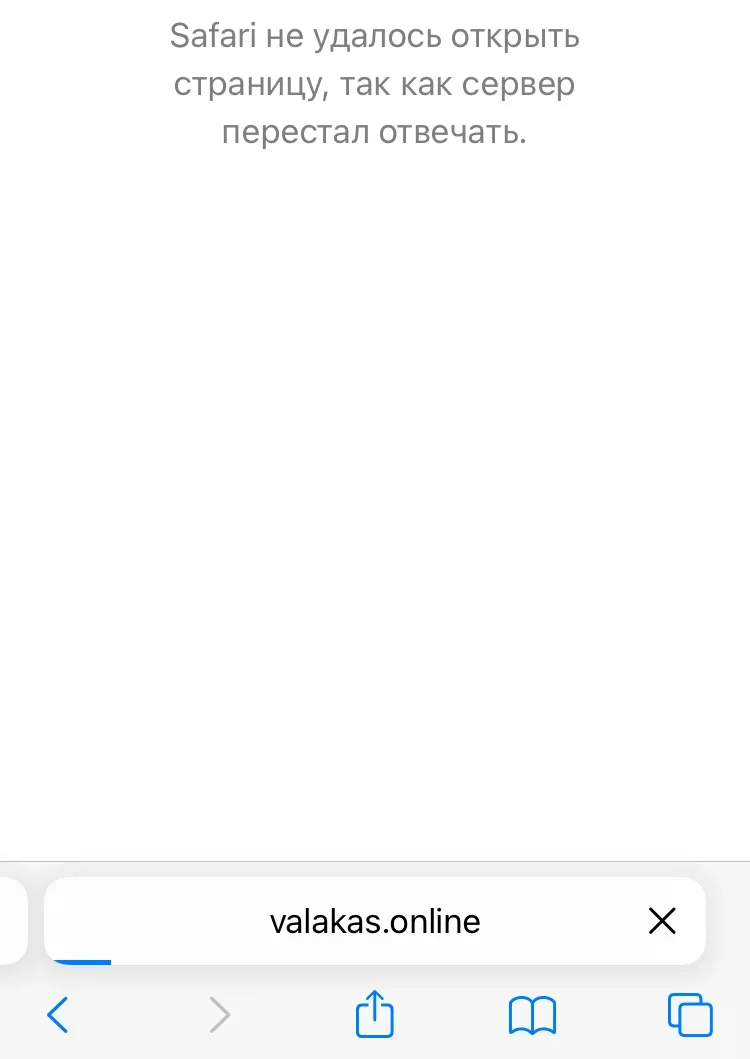The image size is (750, 1059).
Task: Go back to the previous page
Action: coord(58,1015)
